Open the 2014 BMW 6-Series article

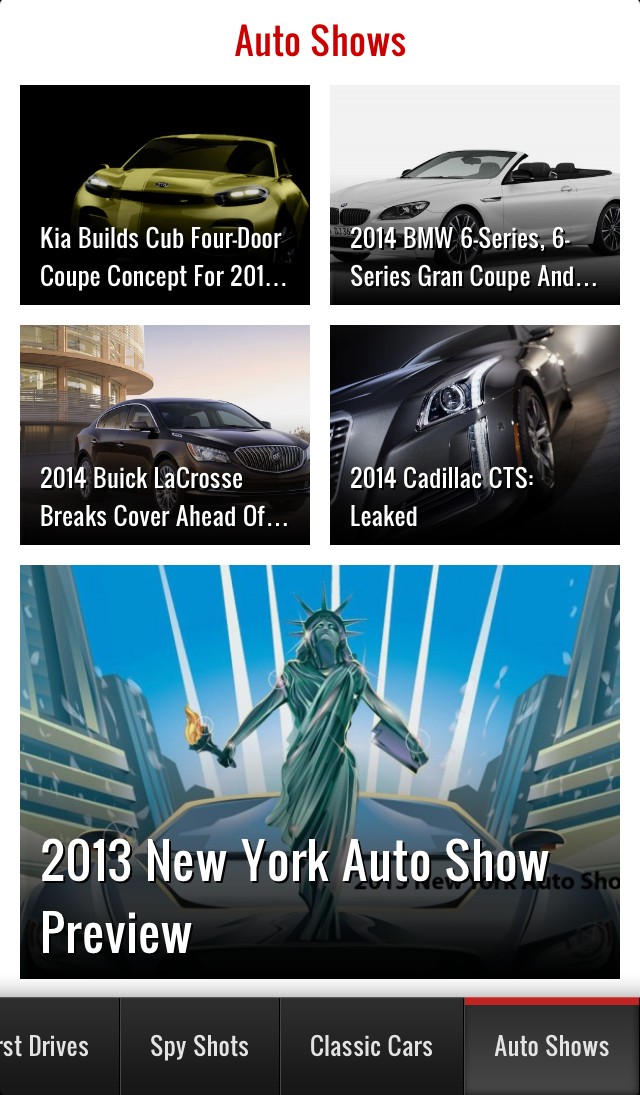[x=475, y=195]
